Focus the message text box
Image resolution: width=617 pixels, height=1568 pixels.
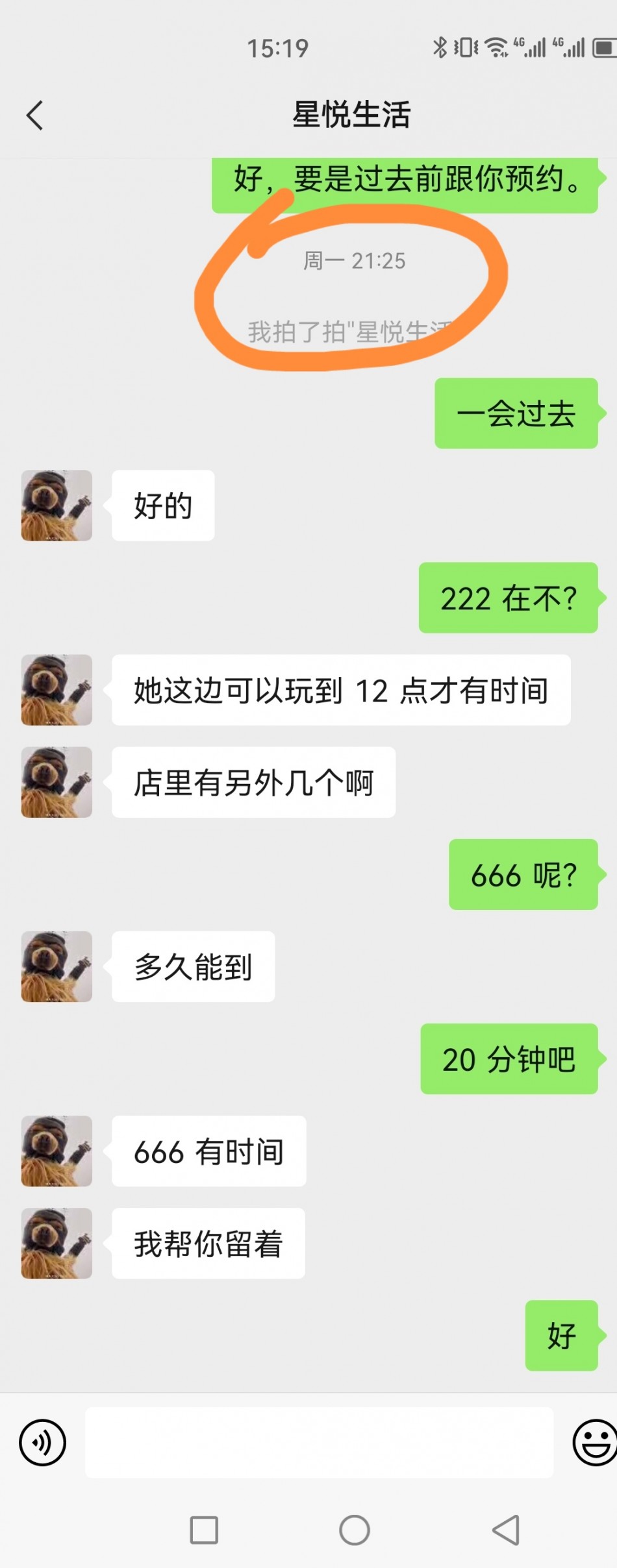(319, 1442)
